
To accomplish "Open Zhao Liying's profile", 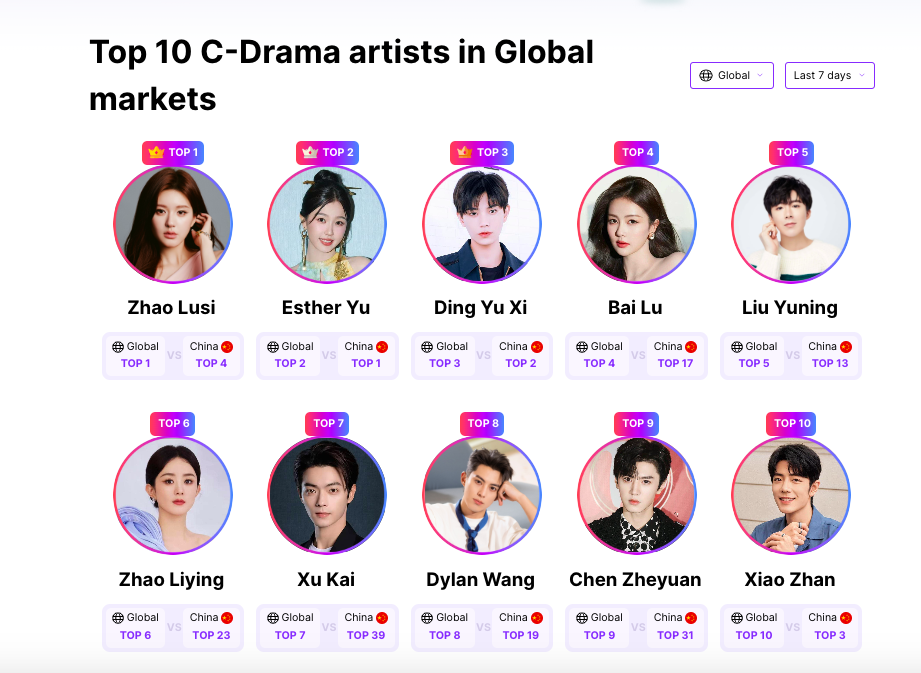I will (172, 496).
